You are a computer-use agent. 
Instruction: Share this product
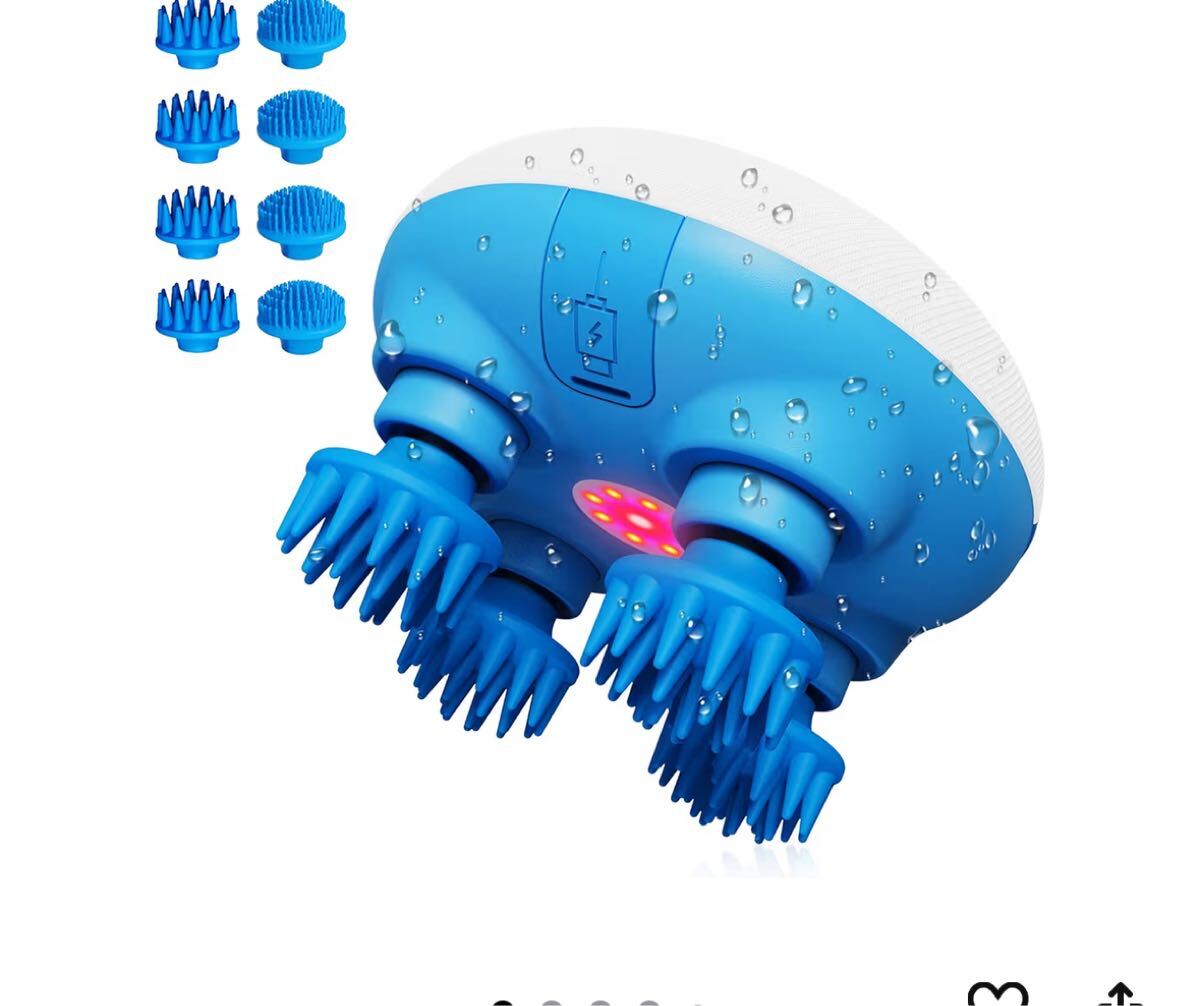coord(1119,996)
